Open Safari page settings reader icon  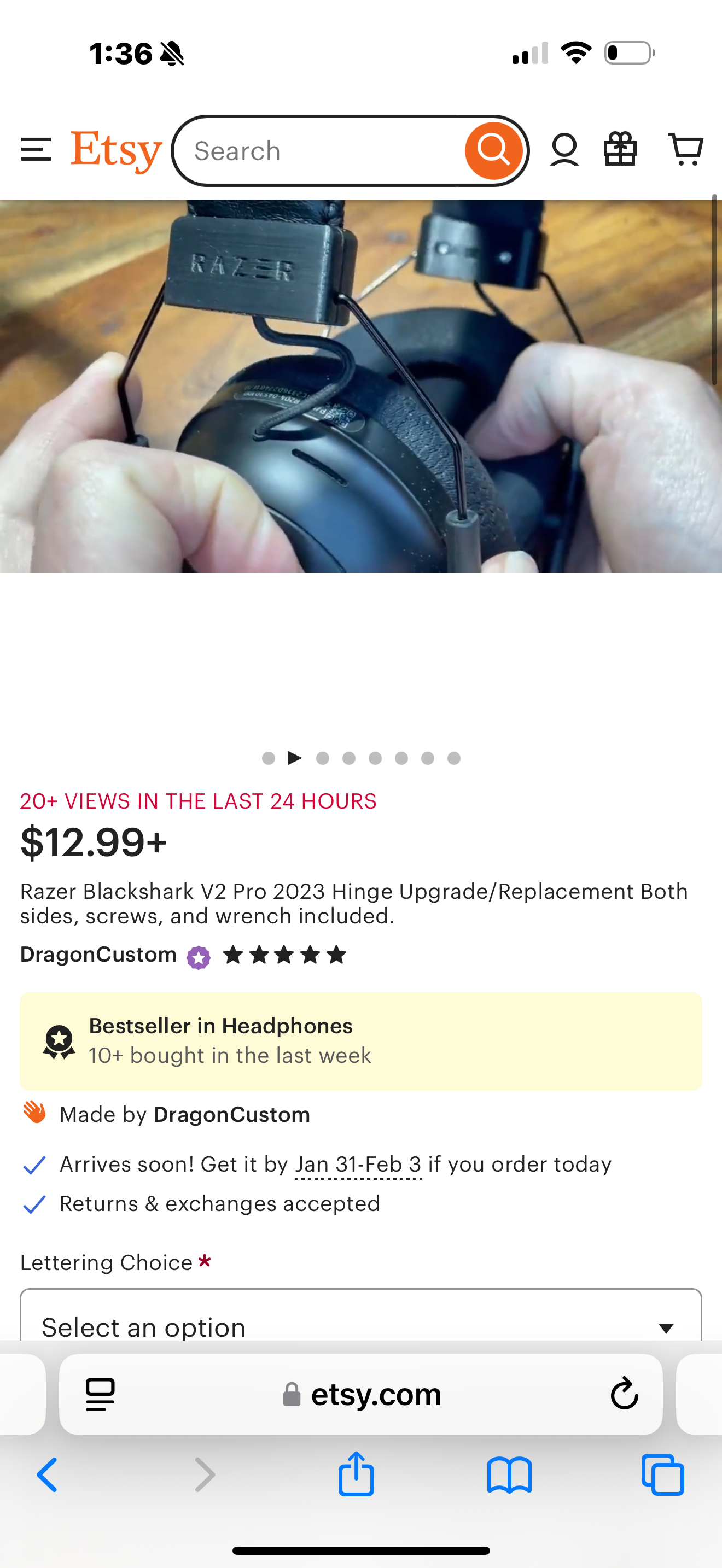[101, 1394]
